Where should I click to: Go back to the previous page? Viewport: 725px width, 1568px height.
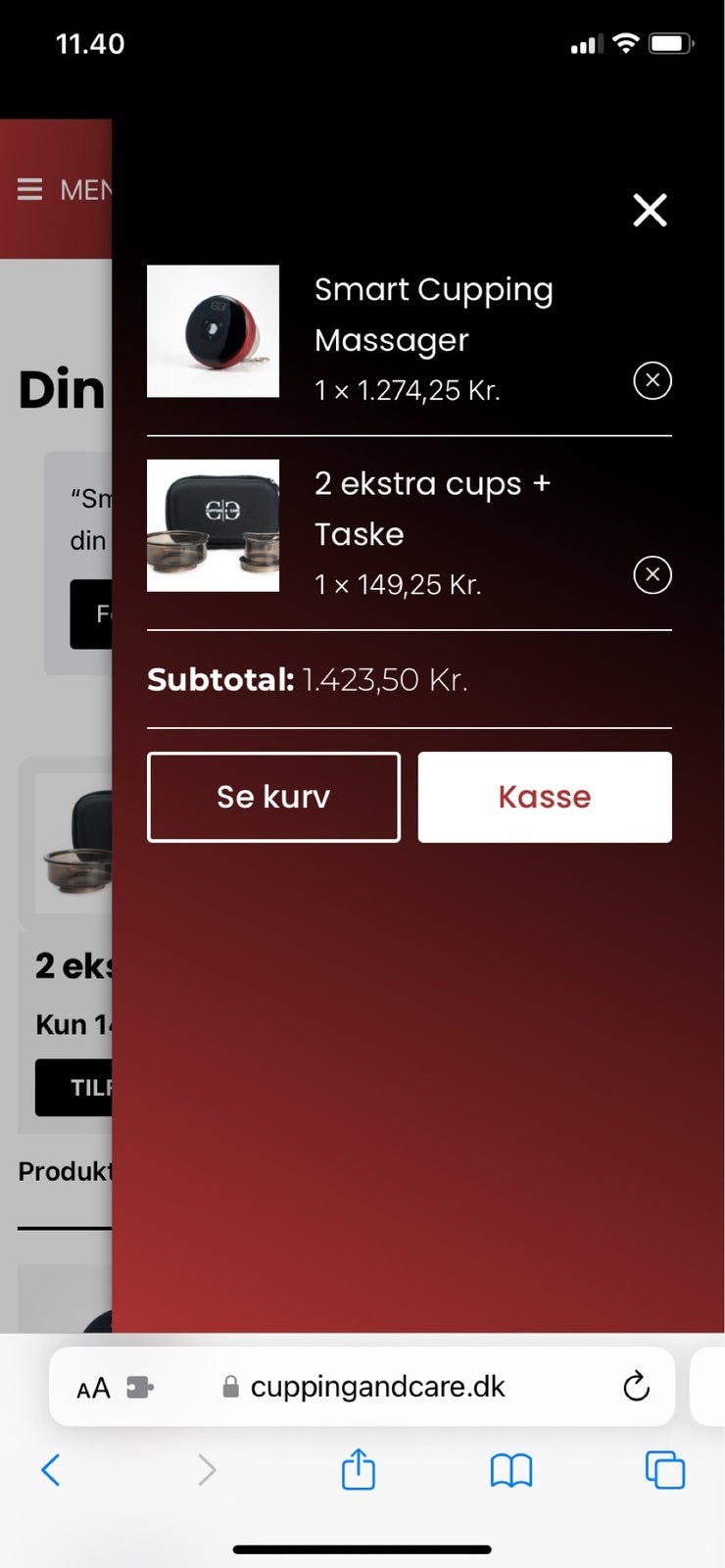51,1470
